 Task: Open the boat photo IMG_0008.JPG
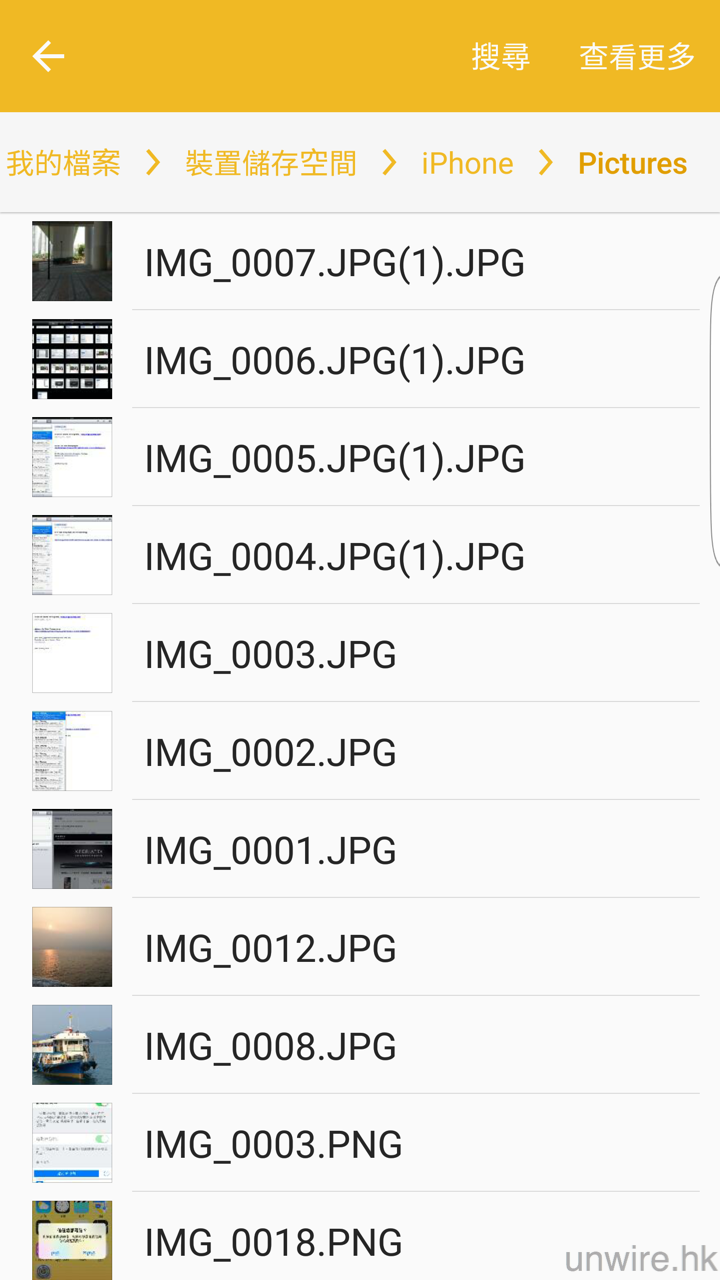coord(270,1047)
